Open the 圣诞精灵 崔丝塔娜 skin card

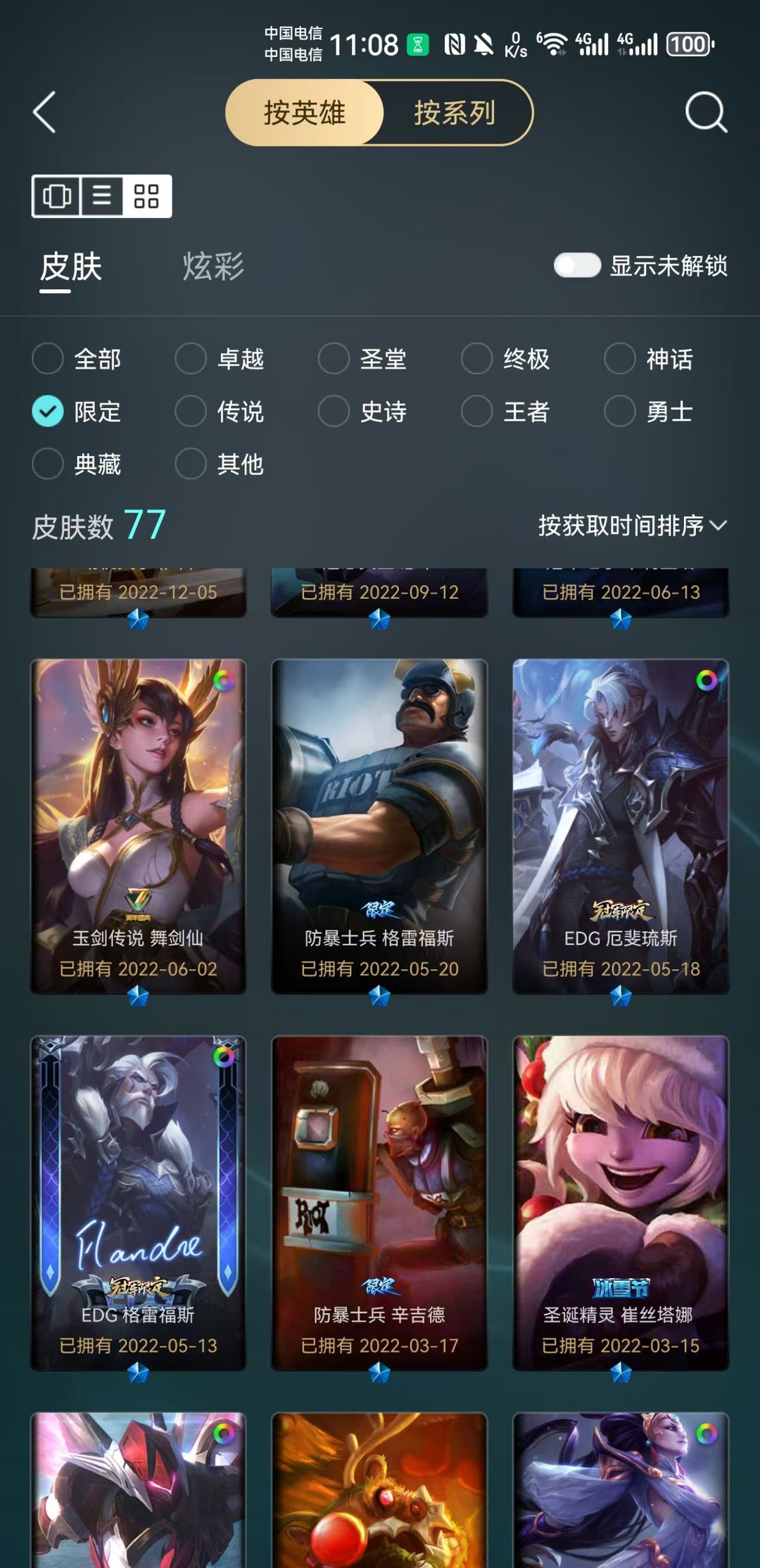point(621,1203)
